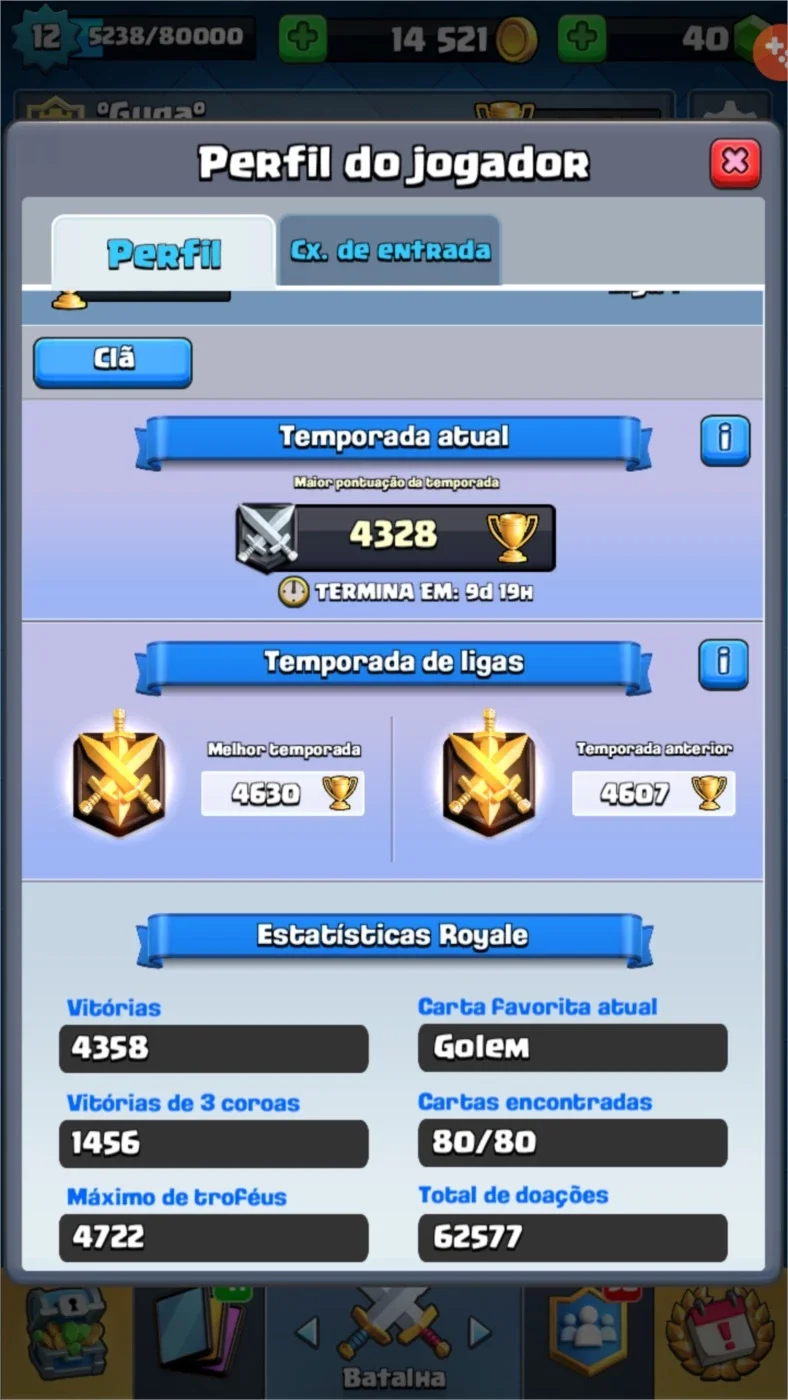
Task: Select the Perfil tab
Action: tap(163, 253)
